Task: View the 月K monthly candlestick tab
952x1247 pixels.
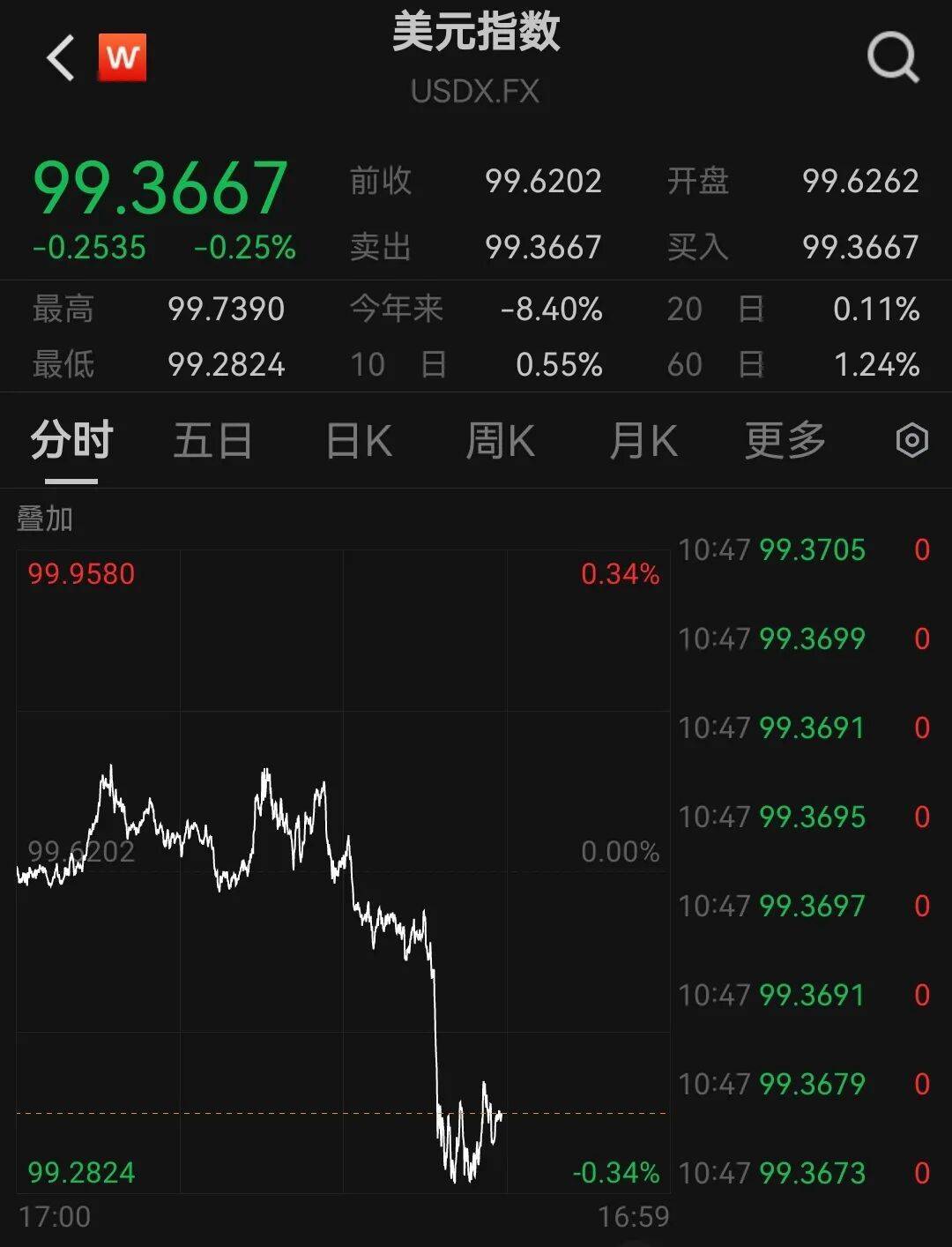Action: [x=643, y=441]
